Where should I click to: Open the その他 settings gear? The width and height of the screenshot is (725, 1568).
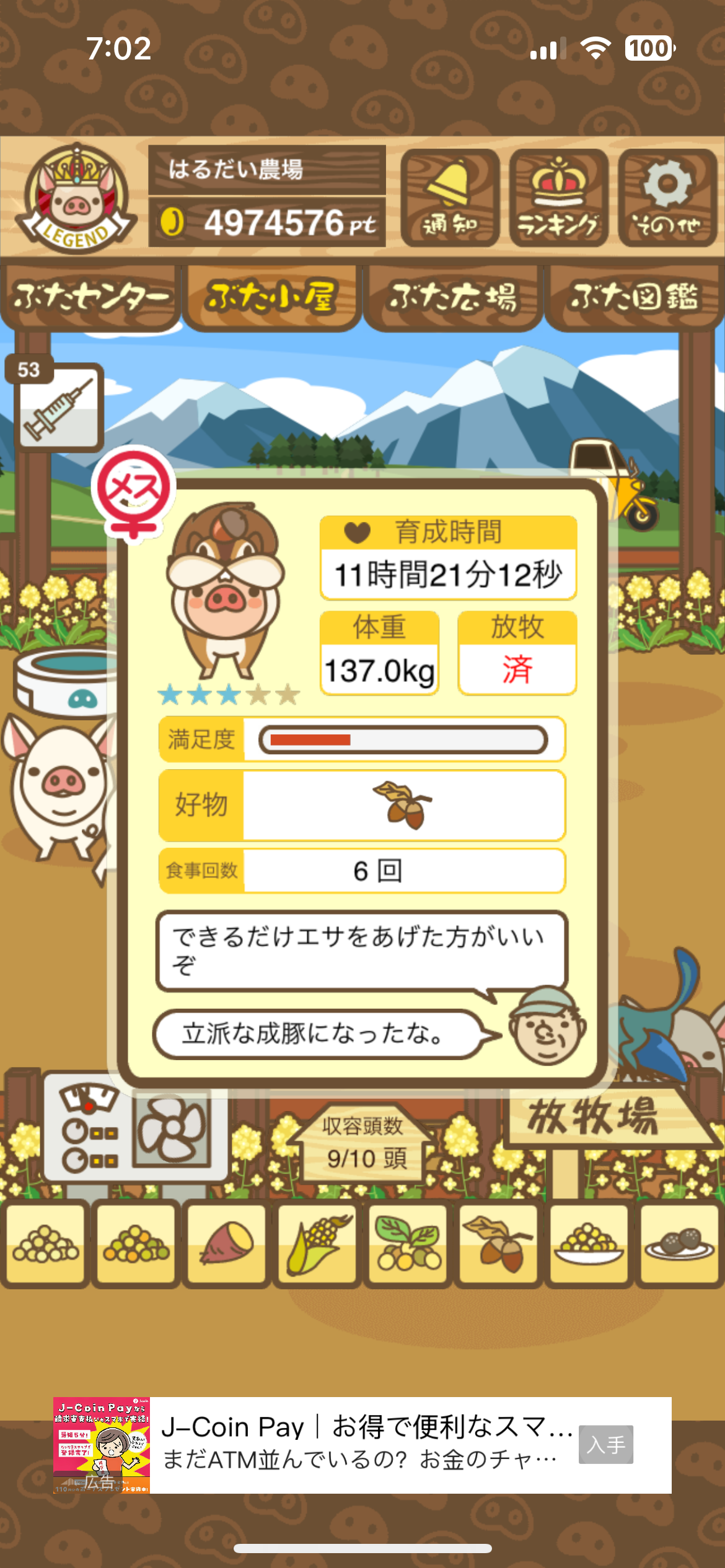point(667,198)
